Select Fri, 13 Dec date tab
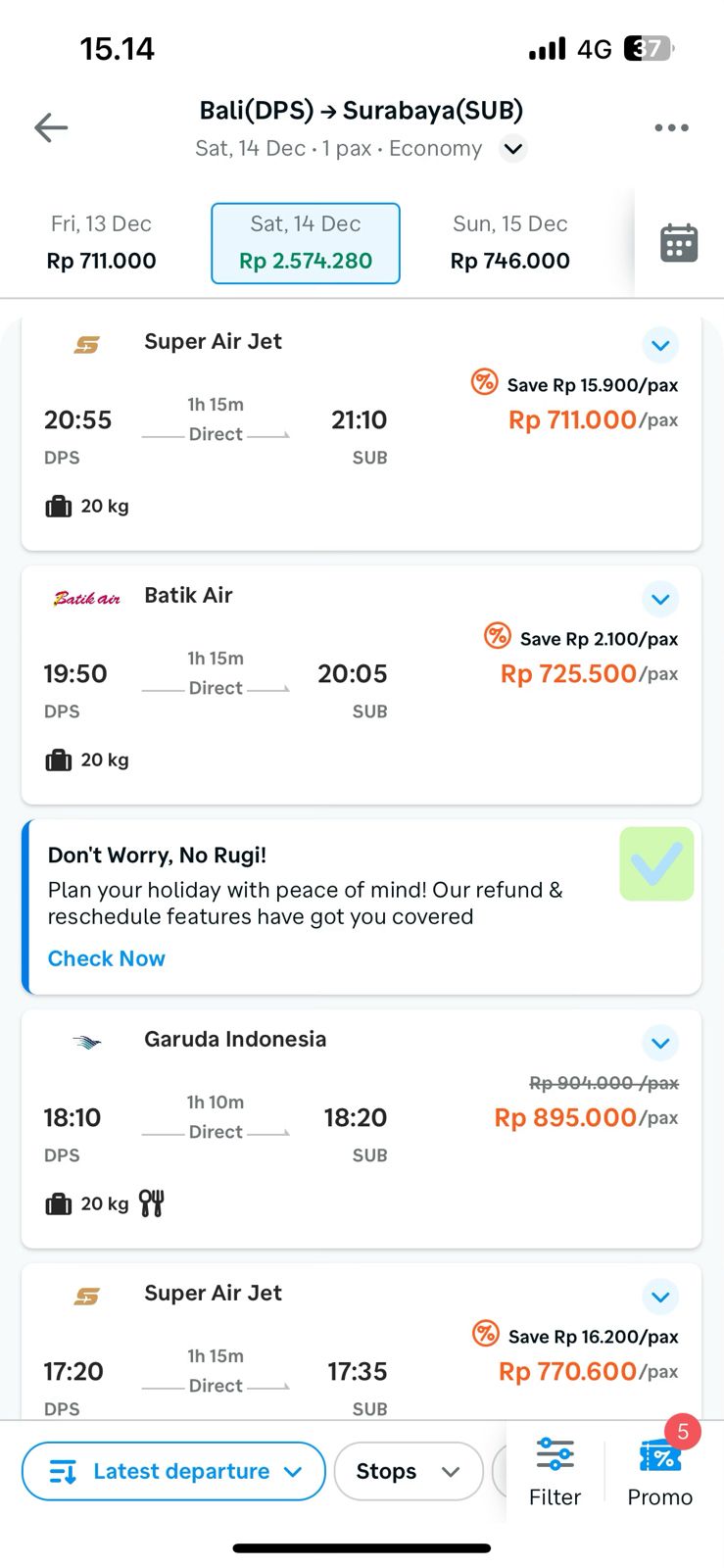This screenshot has height=1568, width=724. click(x=102, y=242)
